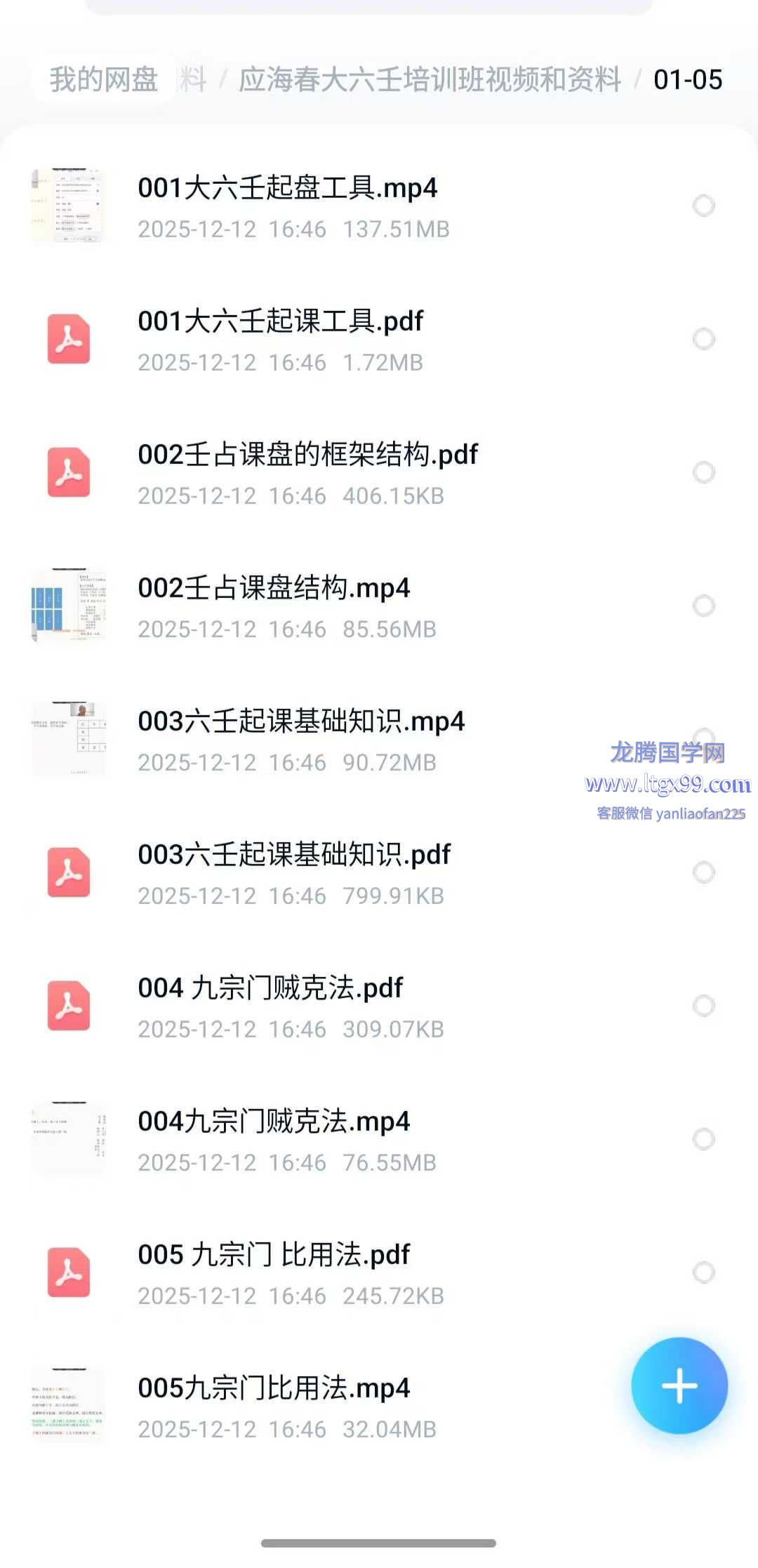Open the video 001大六壬起盘工具.mp4
The width and height of the screenshot is (758, 1568).
(x=288, y=188)
